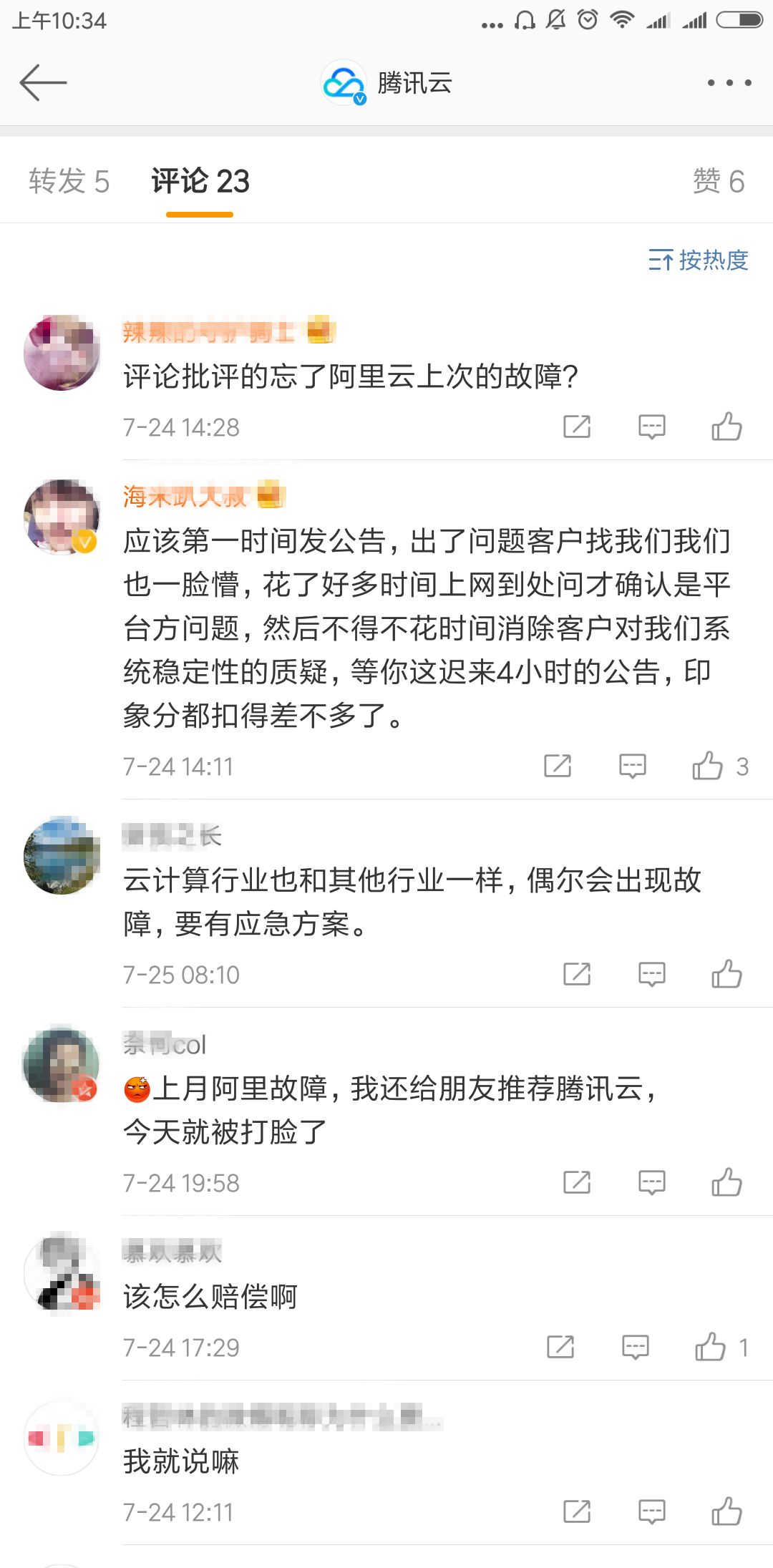Like the comment 该怎么赔偿啊
The image size is (773, 1568).
711,1348
